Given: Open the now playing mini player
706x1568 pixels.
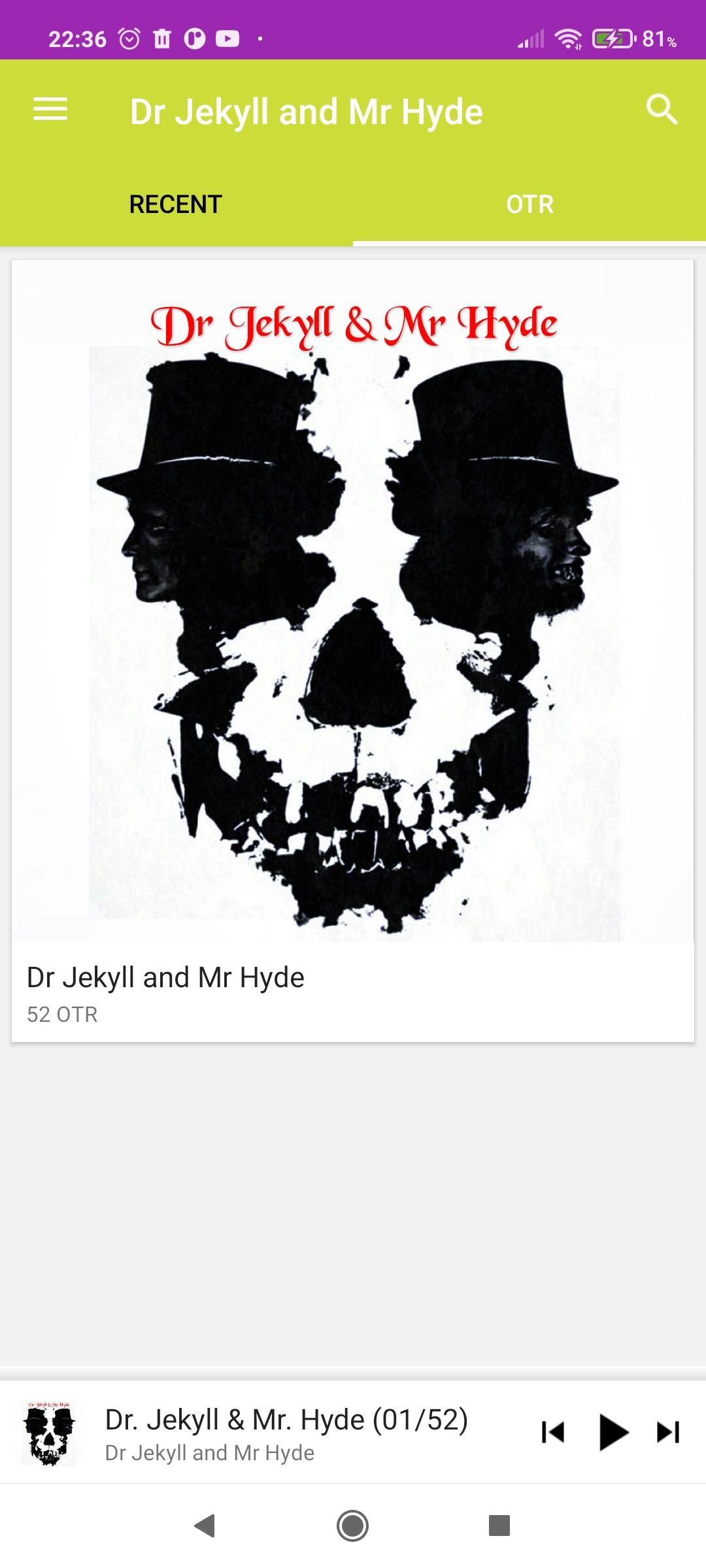Looking at the screenshot, I should tap(288, 1433).
